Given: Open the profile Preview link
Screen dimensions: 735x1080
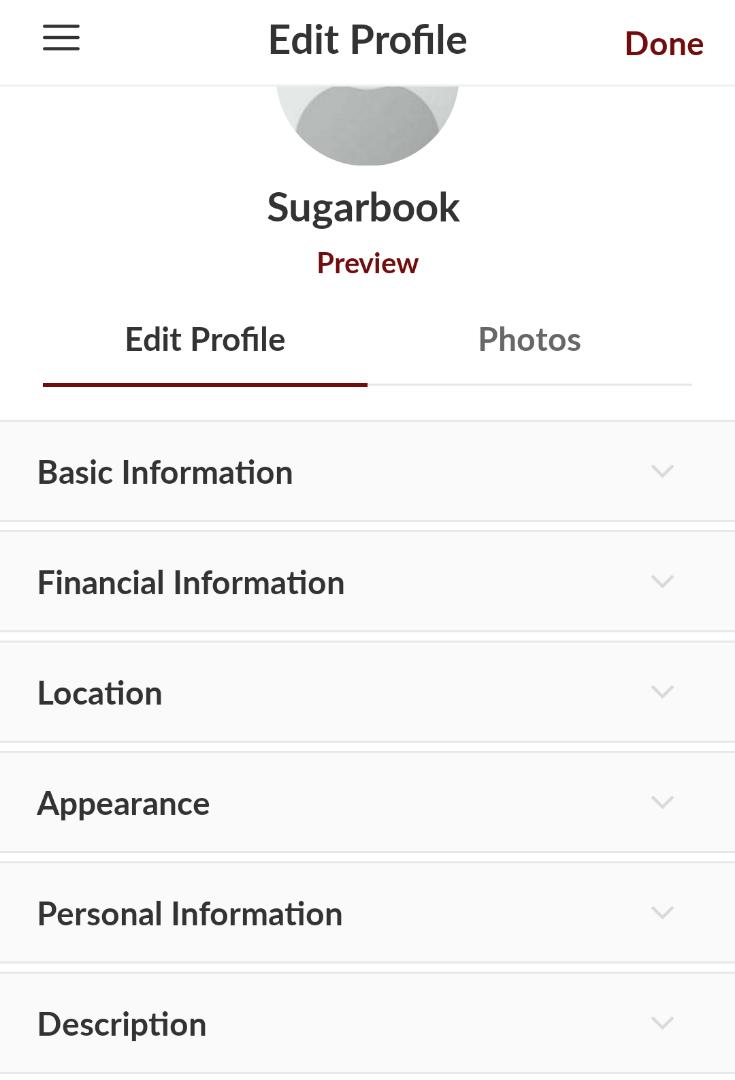Looking at the screenshot, I should (367, 263).
